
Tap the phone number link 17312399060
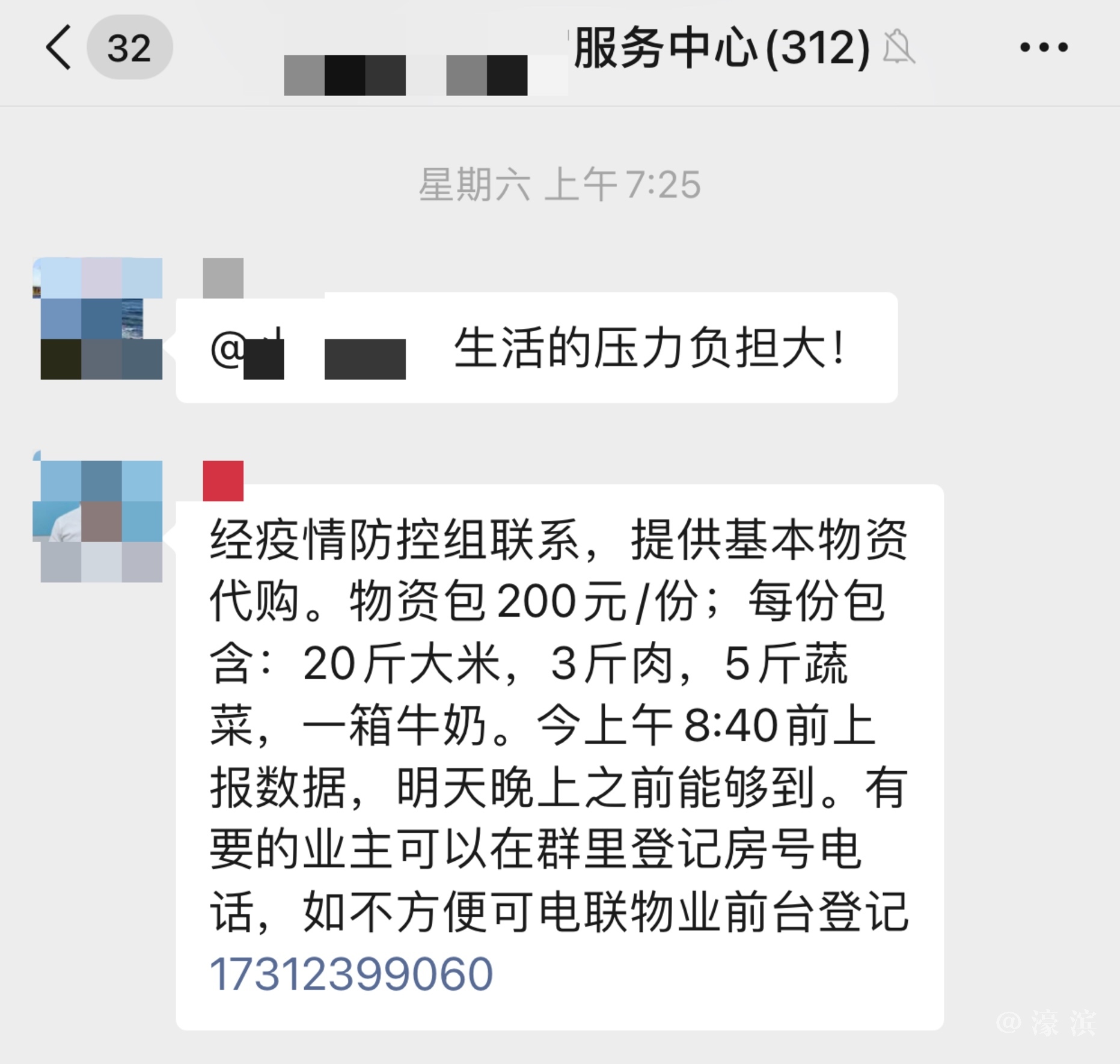click(x=352, y=974)
